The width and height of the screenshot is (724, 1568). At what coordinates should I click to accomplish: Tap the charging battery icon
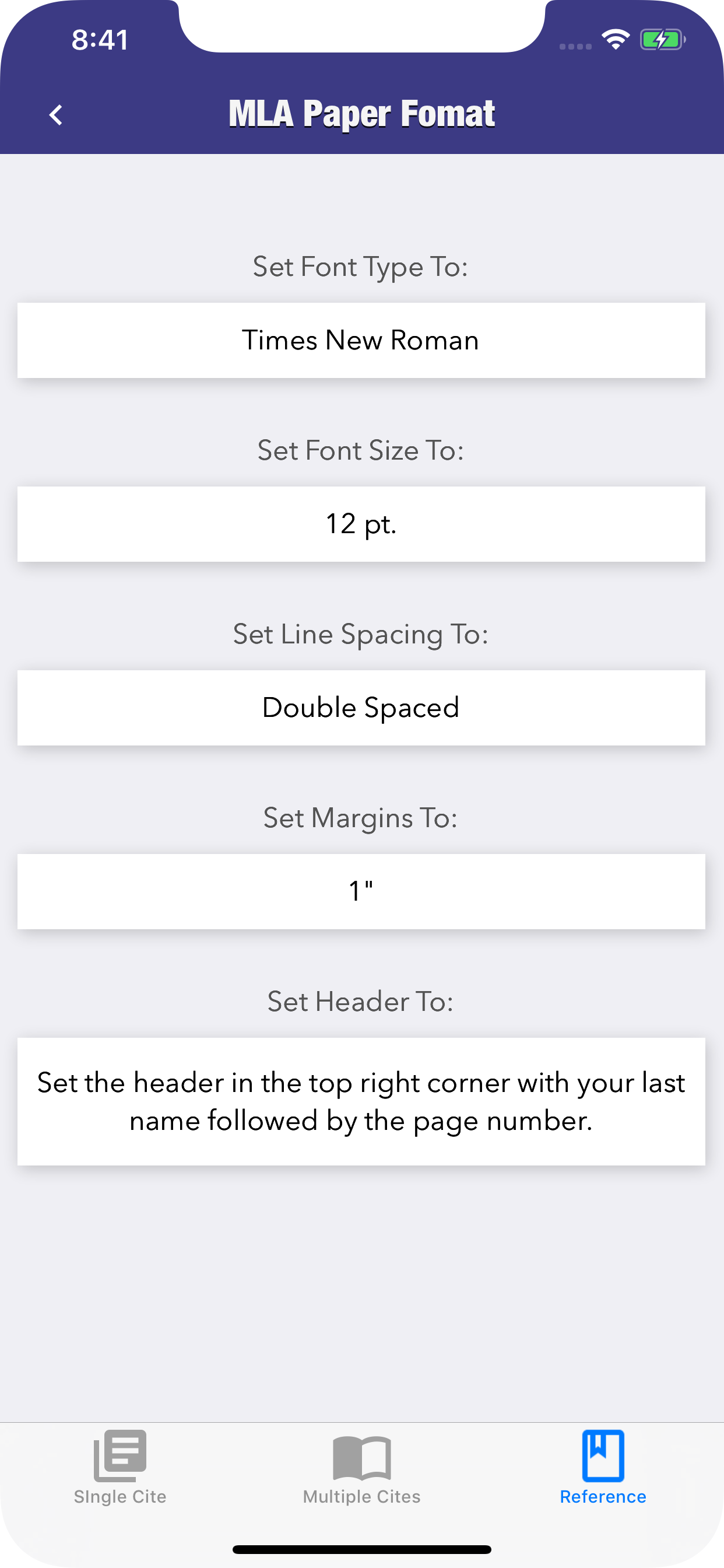[660, 40]
